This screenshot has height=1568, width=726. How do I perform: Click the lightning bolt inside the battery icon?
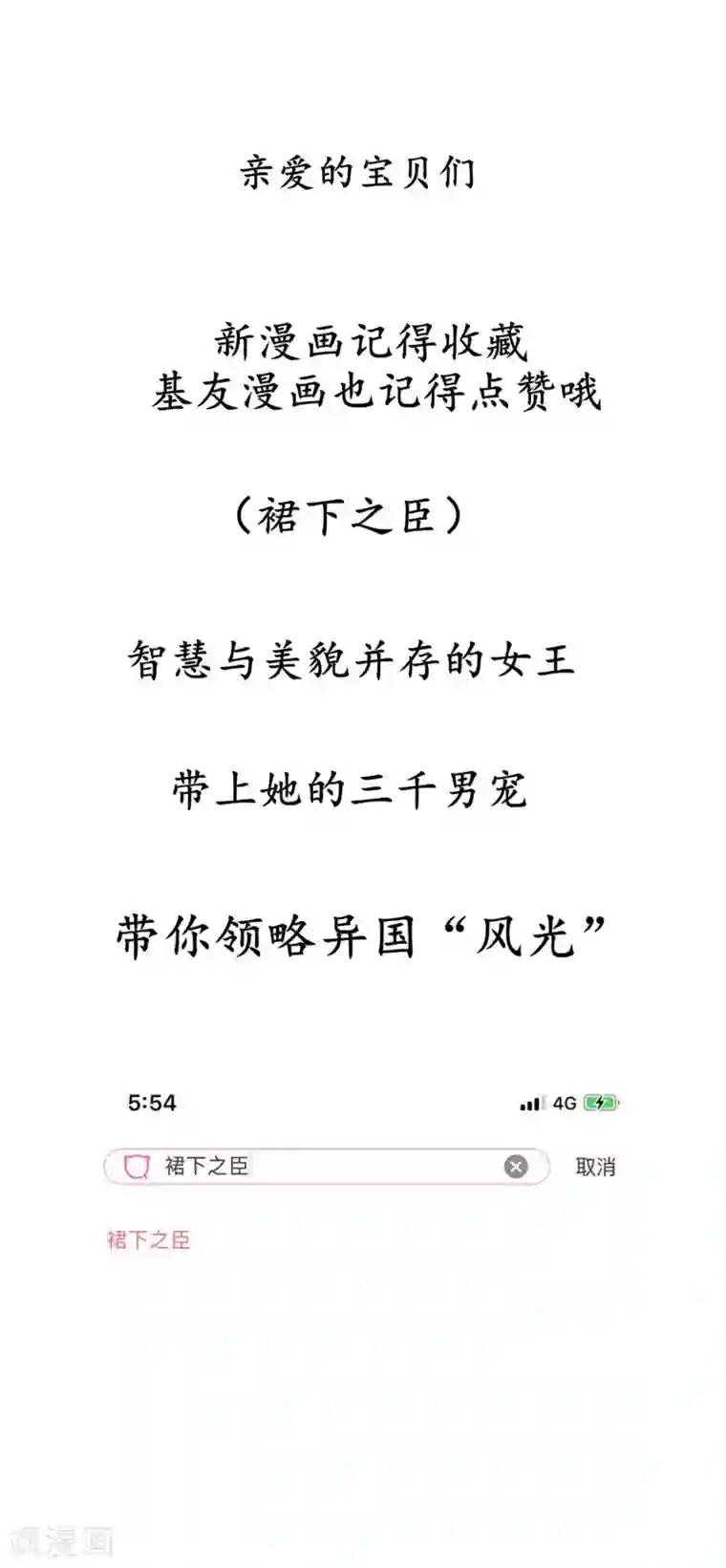(x=599, y=1104)
